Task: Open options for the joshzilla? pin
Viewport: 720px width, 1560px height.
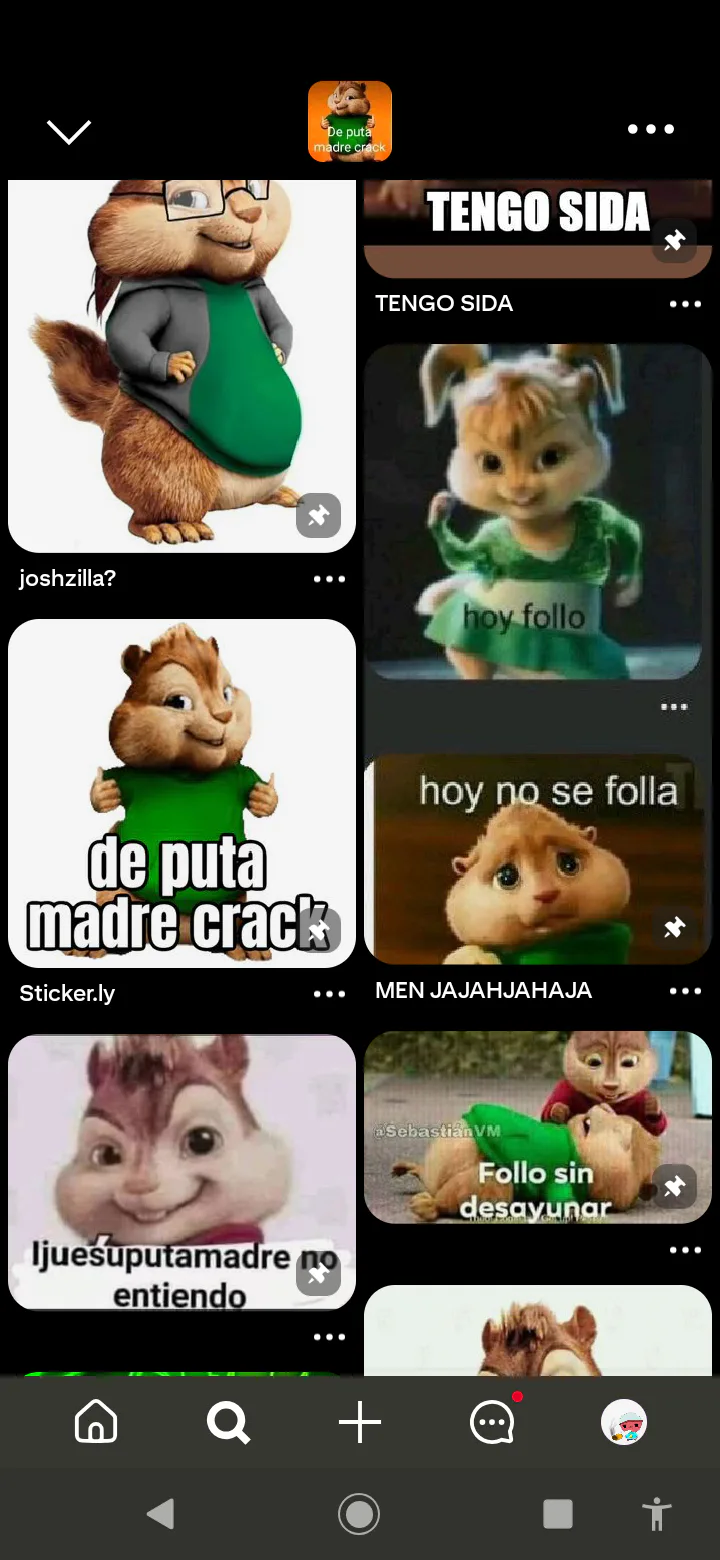Action: (x=329, y=579)
